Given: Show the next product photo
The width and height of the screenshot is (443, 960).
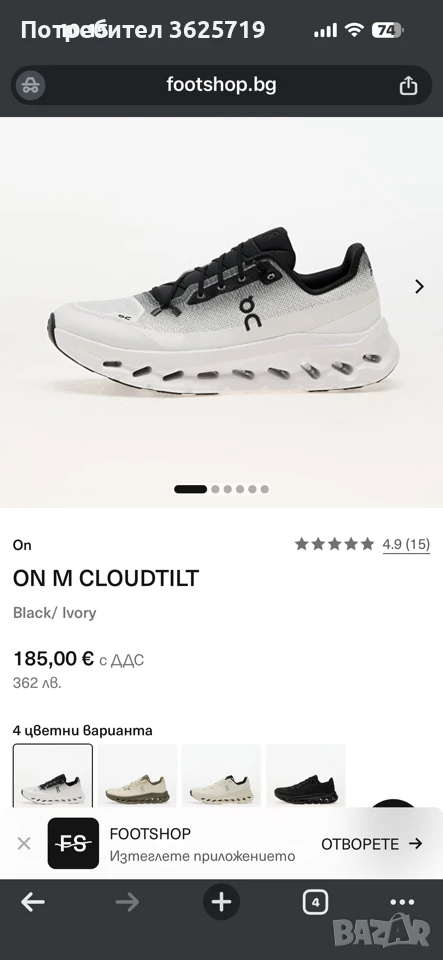Looking at the screenshot, I should point(419,286).
